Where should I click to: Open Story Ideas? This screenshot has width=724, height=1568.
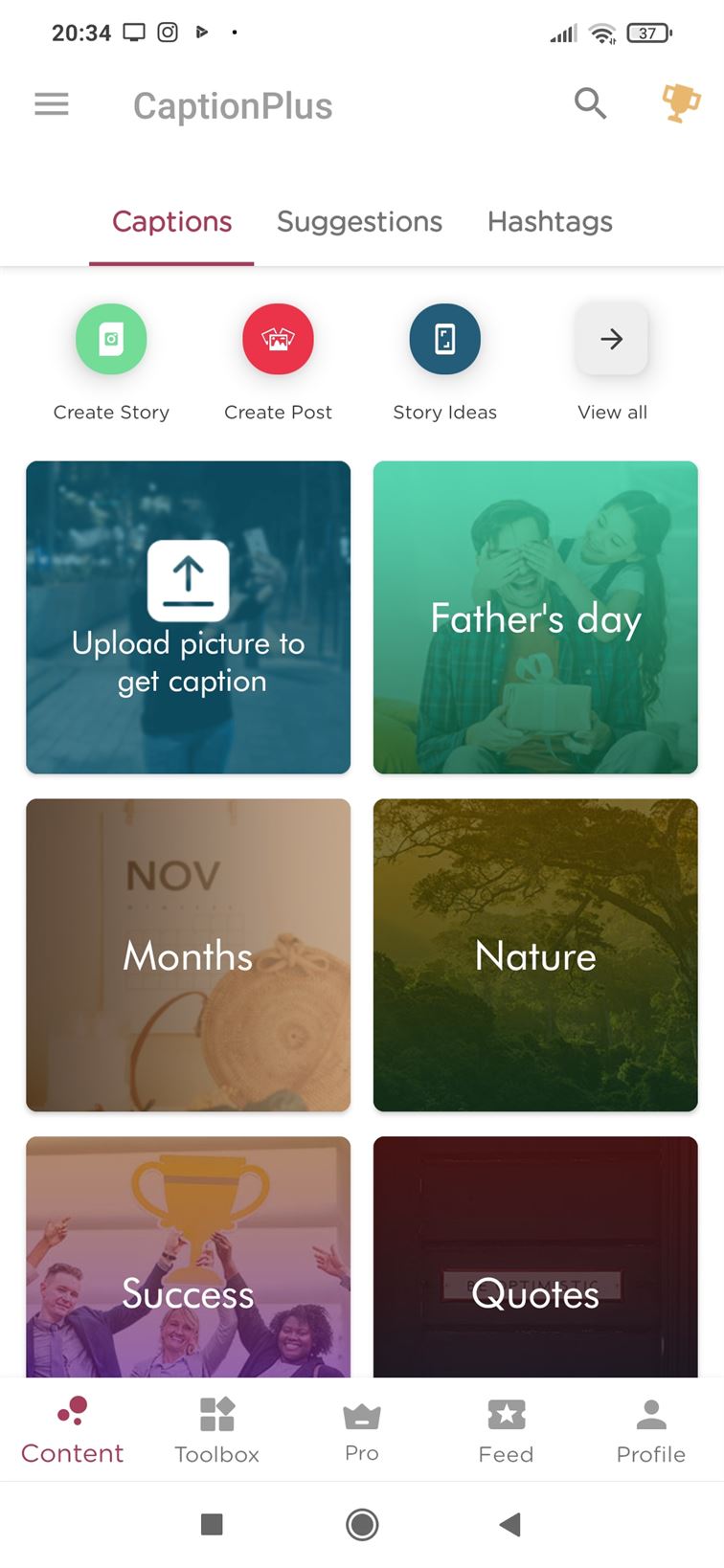tap(444, 339)
